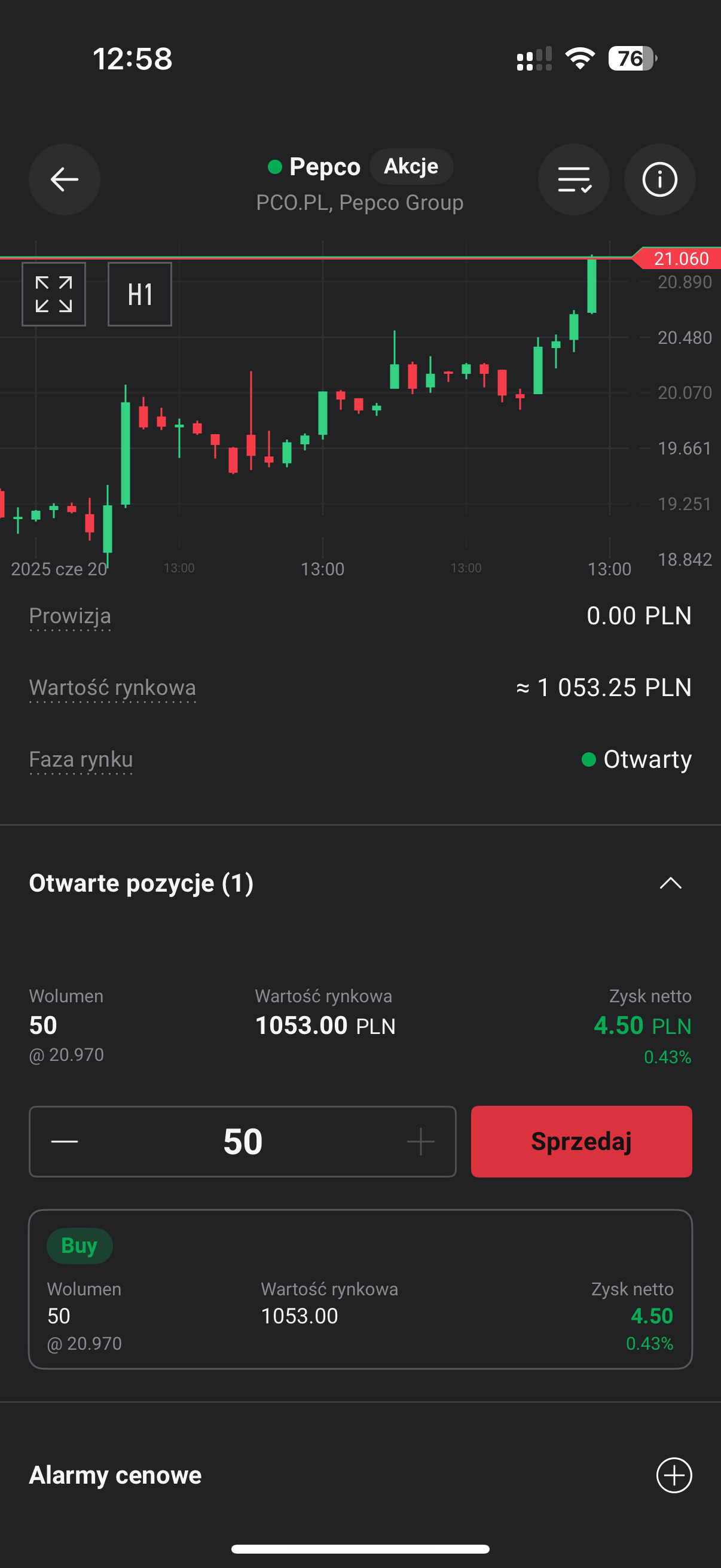
Task: Increase sell volume with plus
Action: (420, 1141)
